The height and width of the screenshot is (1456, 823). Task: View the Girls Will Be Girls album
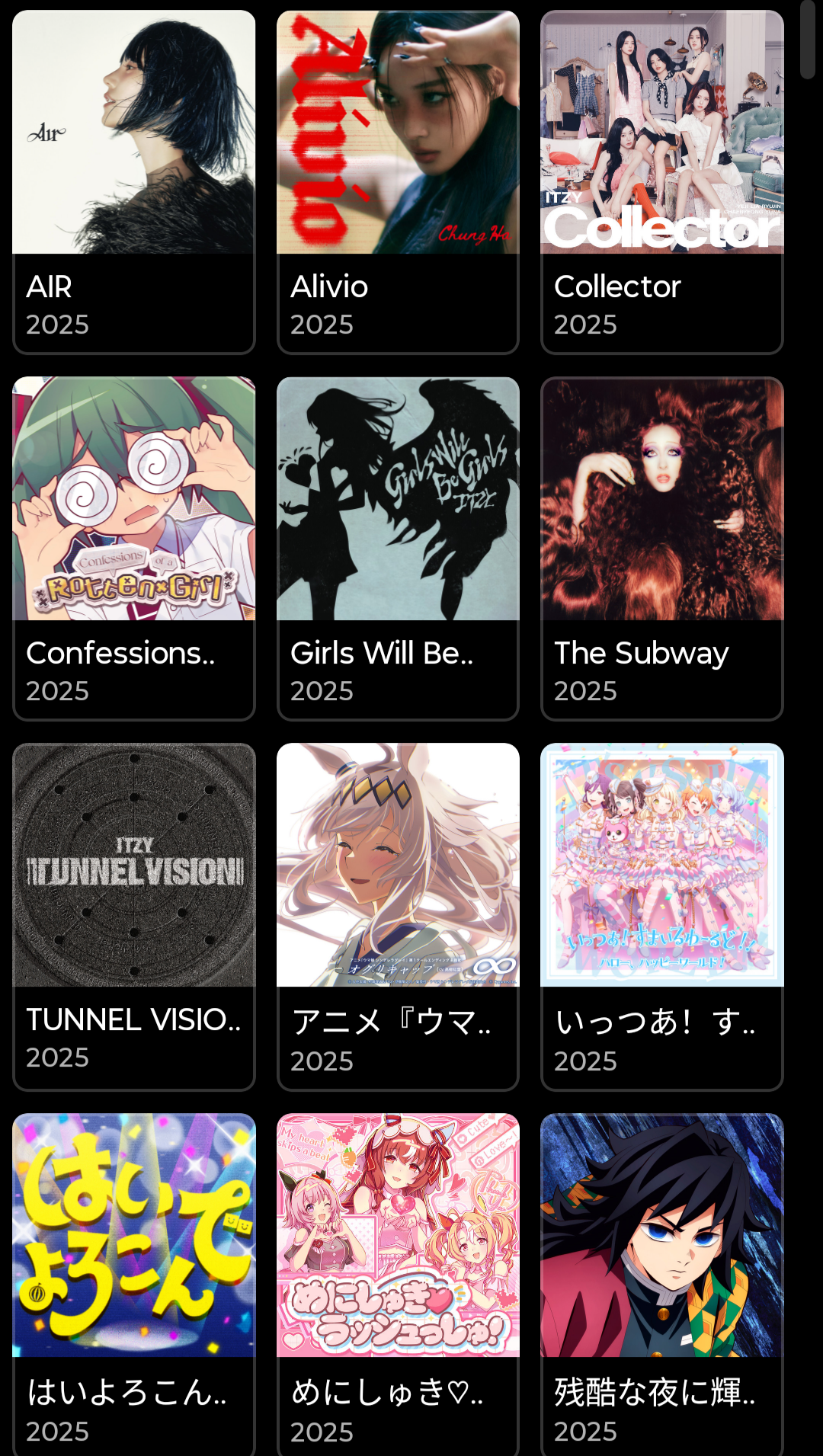tap(398, 548)
